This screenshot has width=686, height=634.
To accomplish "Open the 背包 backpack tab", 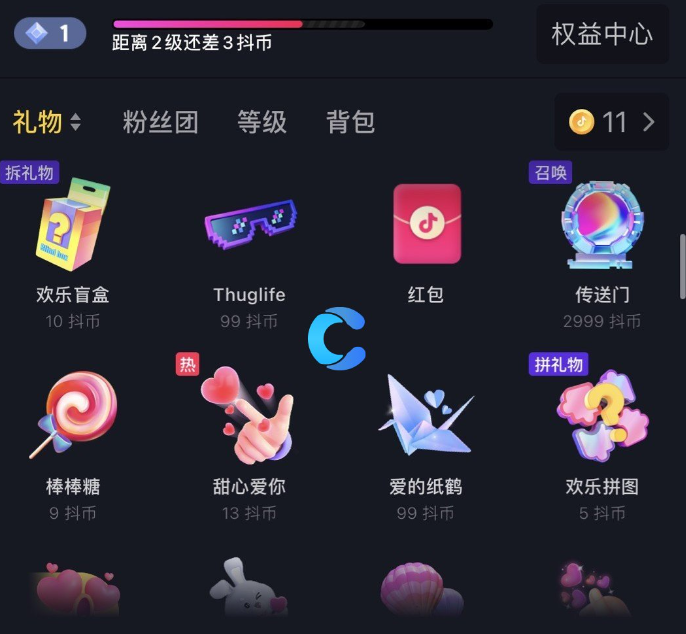I will tap(350, 122).
